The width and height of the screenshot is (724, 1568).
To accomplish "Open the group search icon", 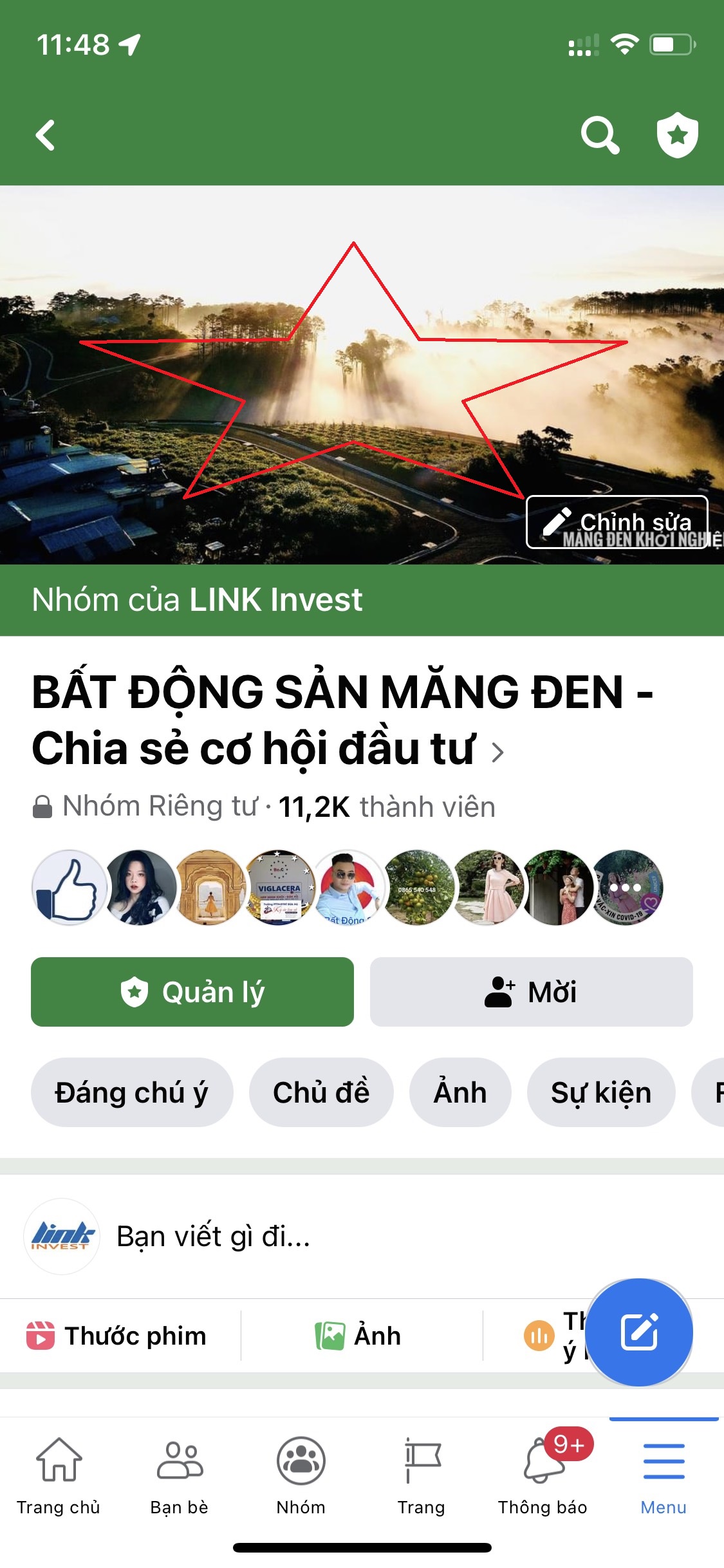I will [x=600, y=136].
